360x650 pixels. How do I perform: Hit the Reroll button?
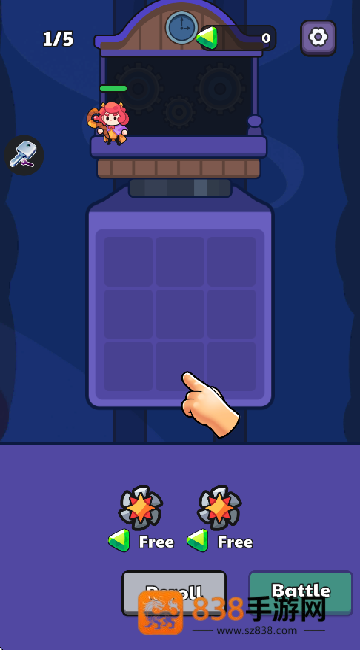174,593
